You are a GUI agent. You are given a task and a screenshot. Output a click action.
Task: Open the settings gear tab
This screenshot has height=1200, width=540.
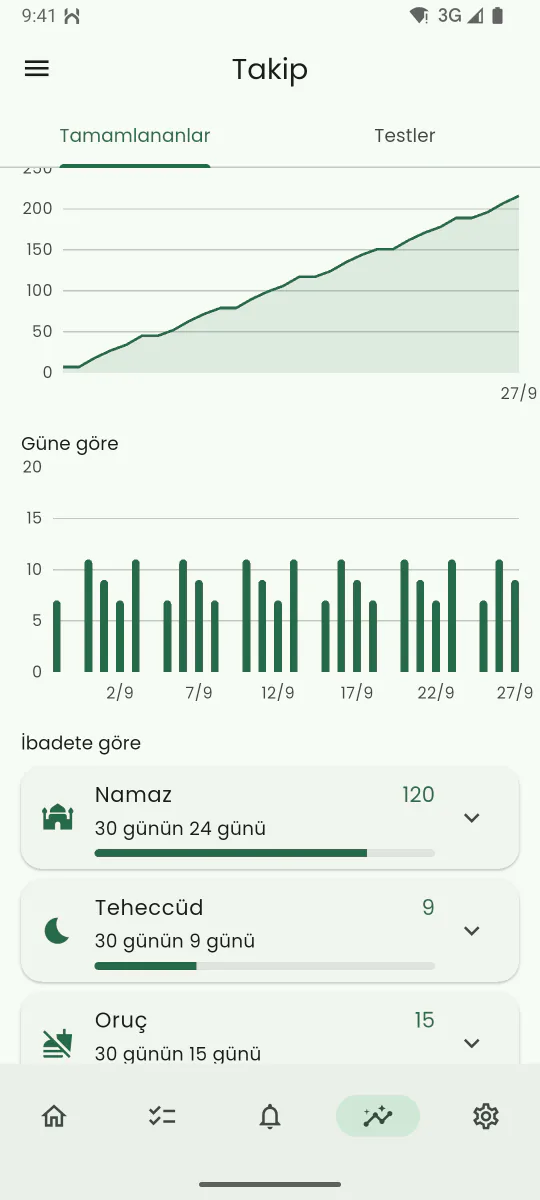[x=486, y=1116]
